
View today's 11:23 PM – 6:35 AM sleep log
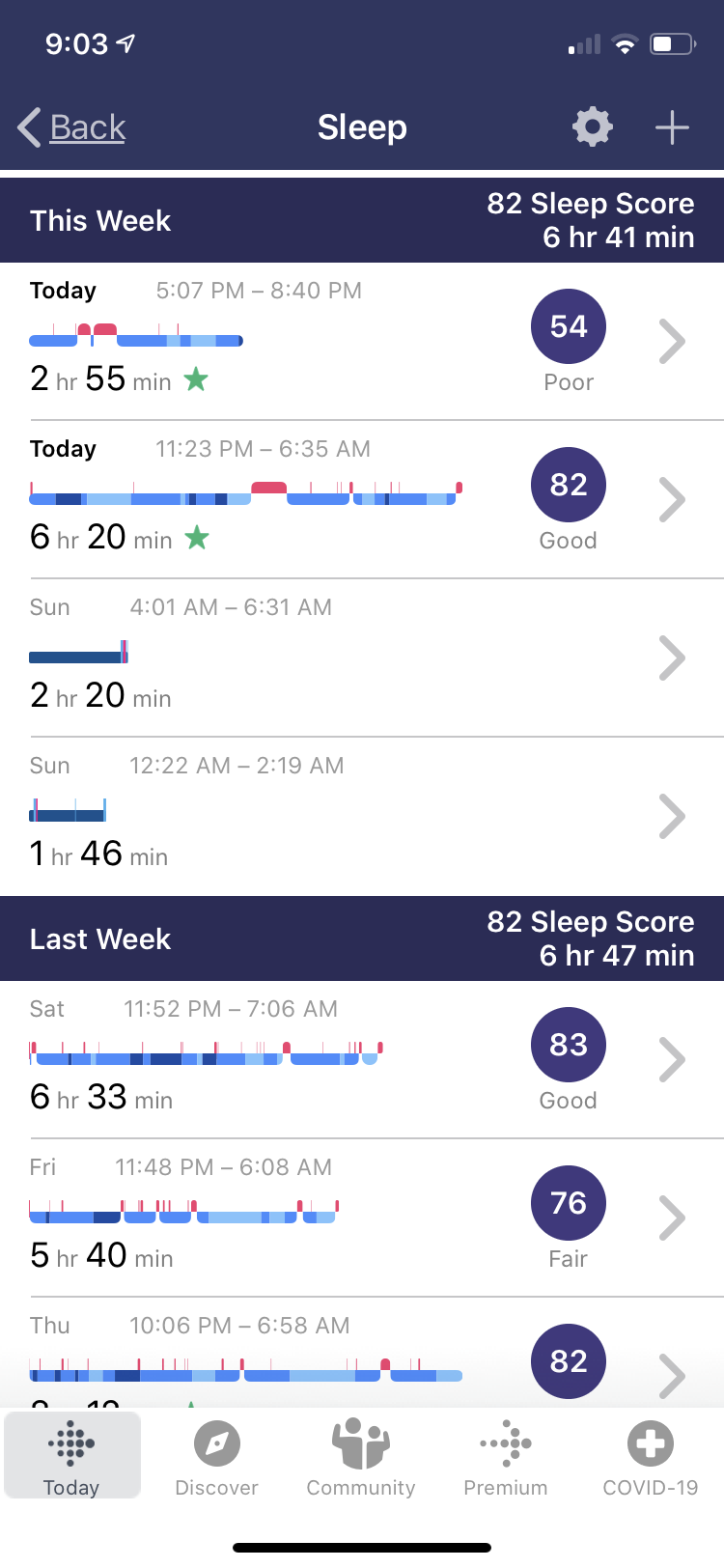pyautogui.click(x=362, y=499)
